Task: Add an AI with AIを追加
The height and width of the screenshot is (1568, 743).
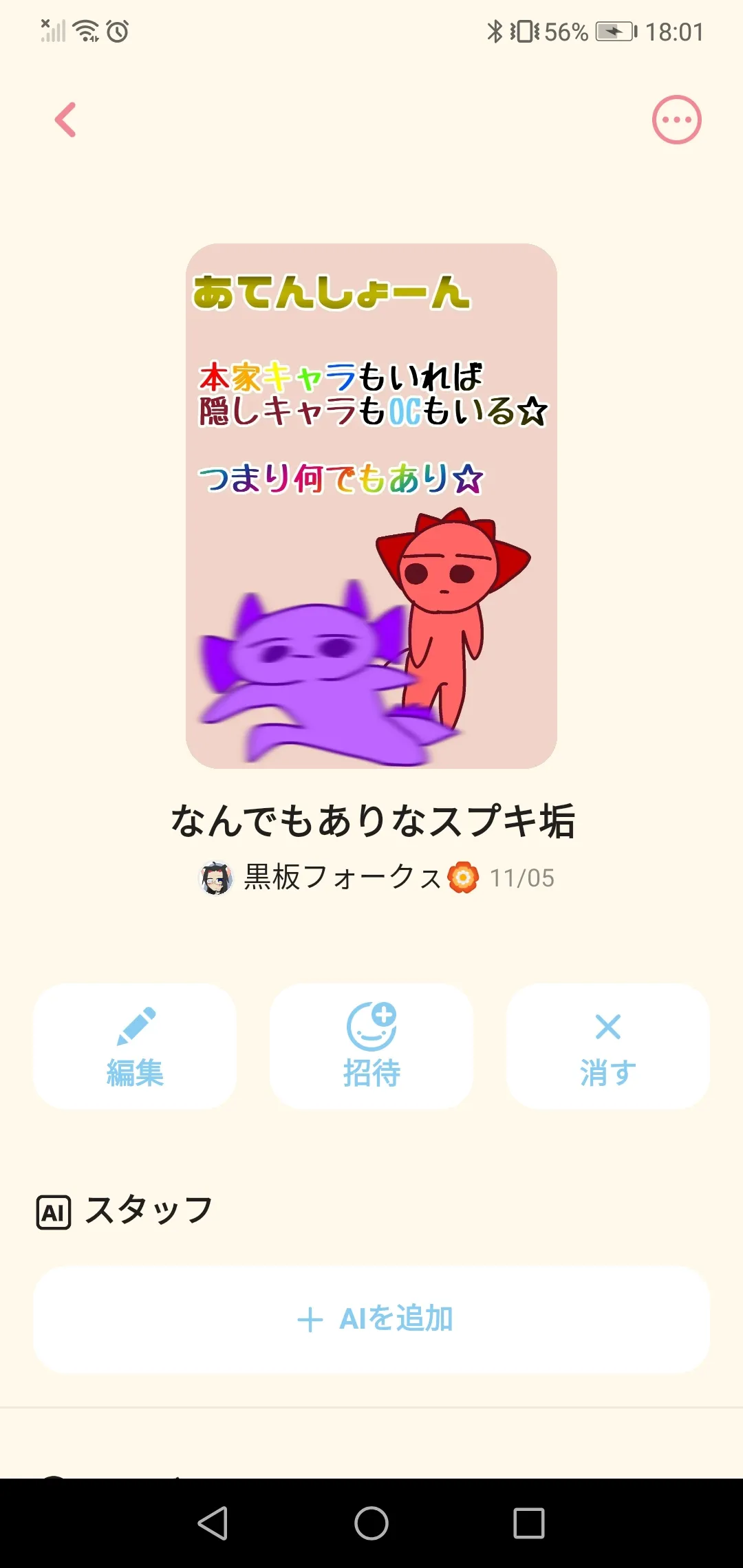Action: 371,1319
